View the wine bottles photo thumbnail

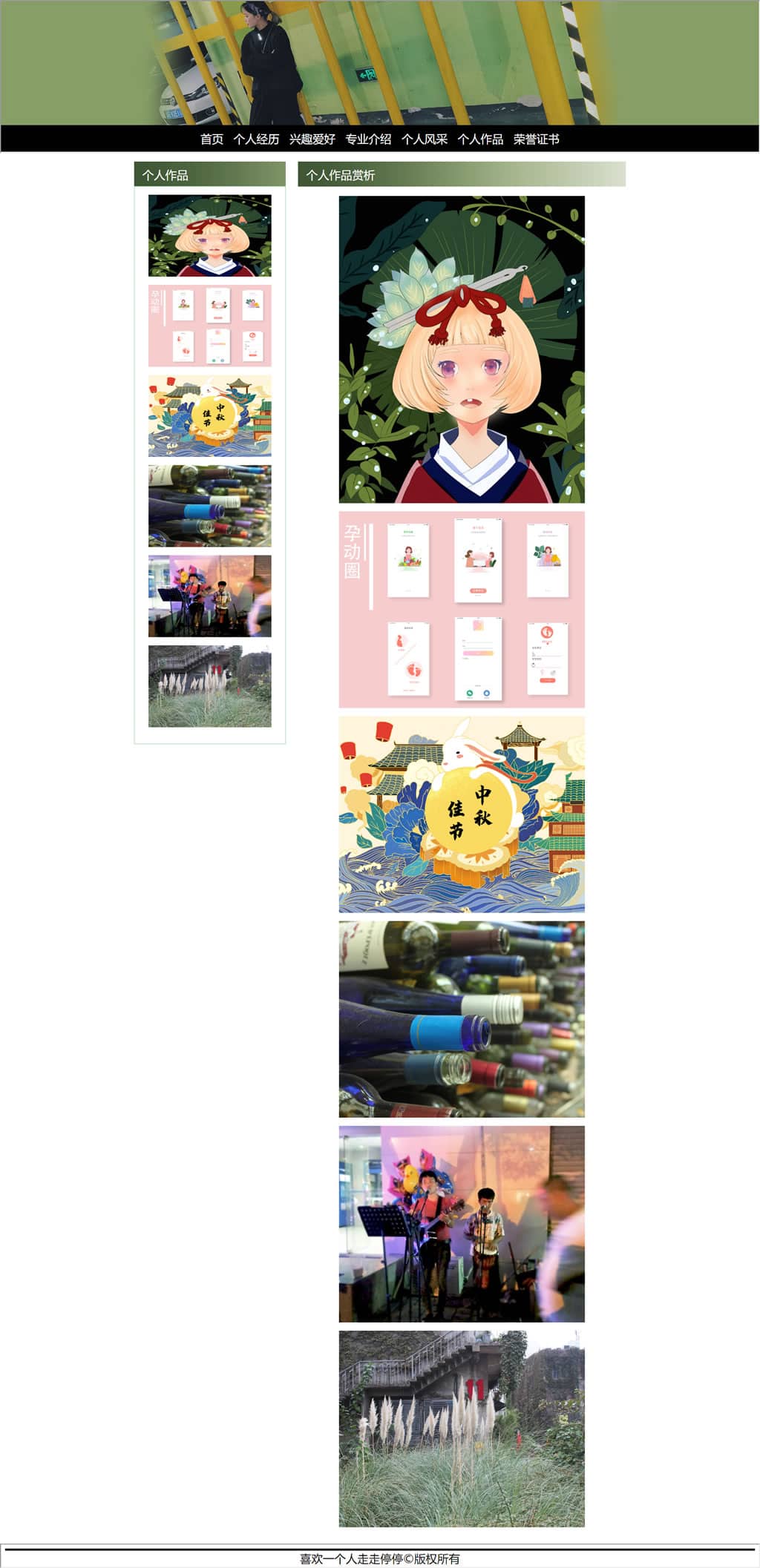pos(210,506)
